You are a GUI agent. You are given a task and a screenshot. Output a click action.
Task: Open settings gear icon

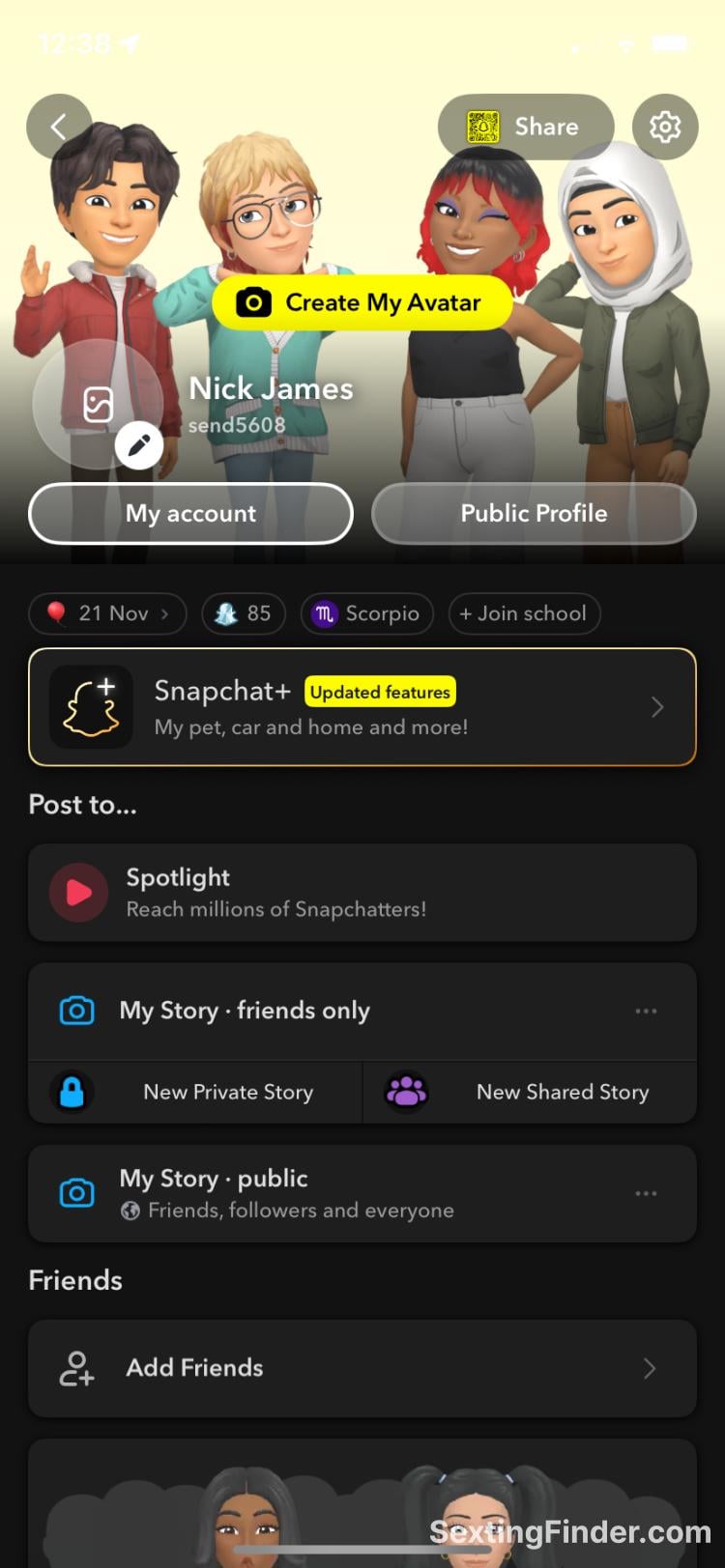click(665, 127)
